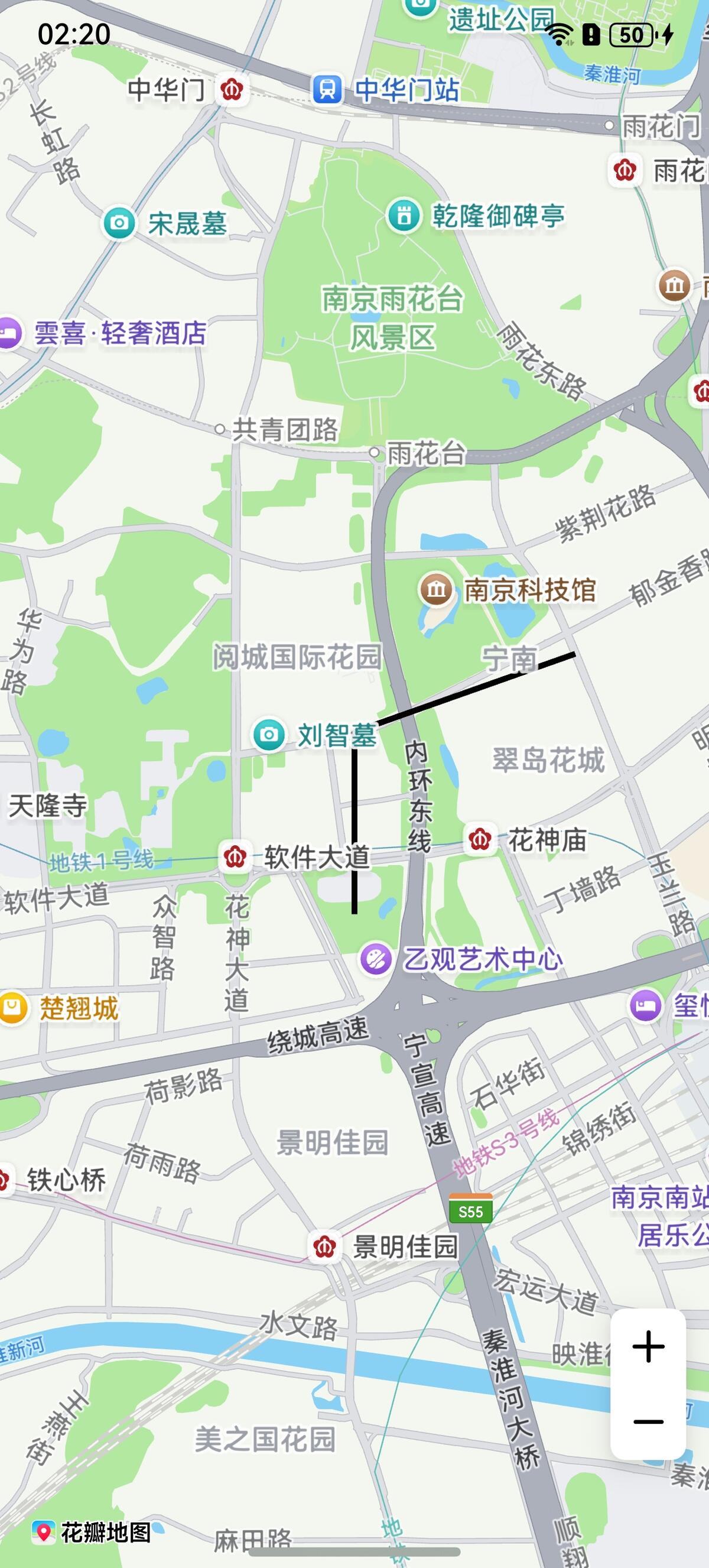
Task: Tap the 景明佳园 metro station marker
Action: tap(324, 1246)
